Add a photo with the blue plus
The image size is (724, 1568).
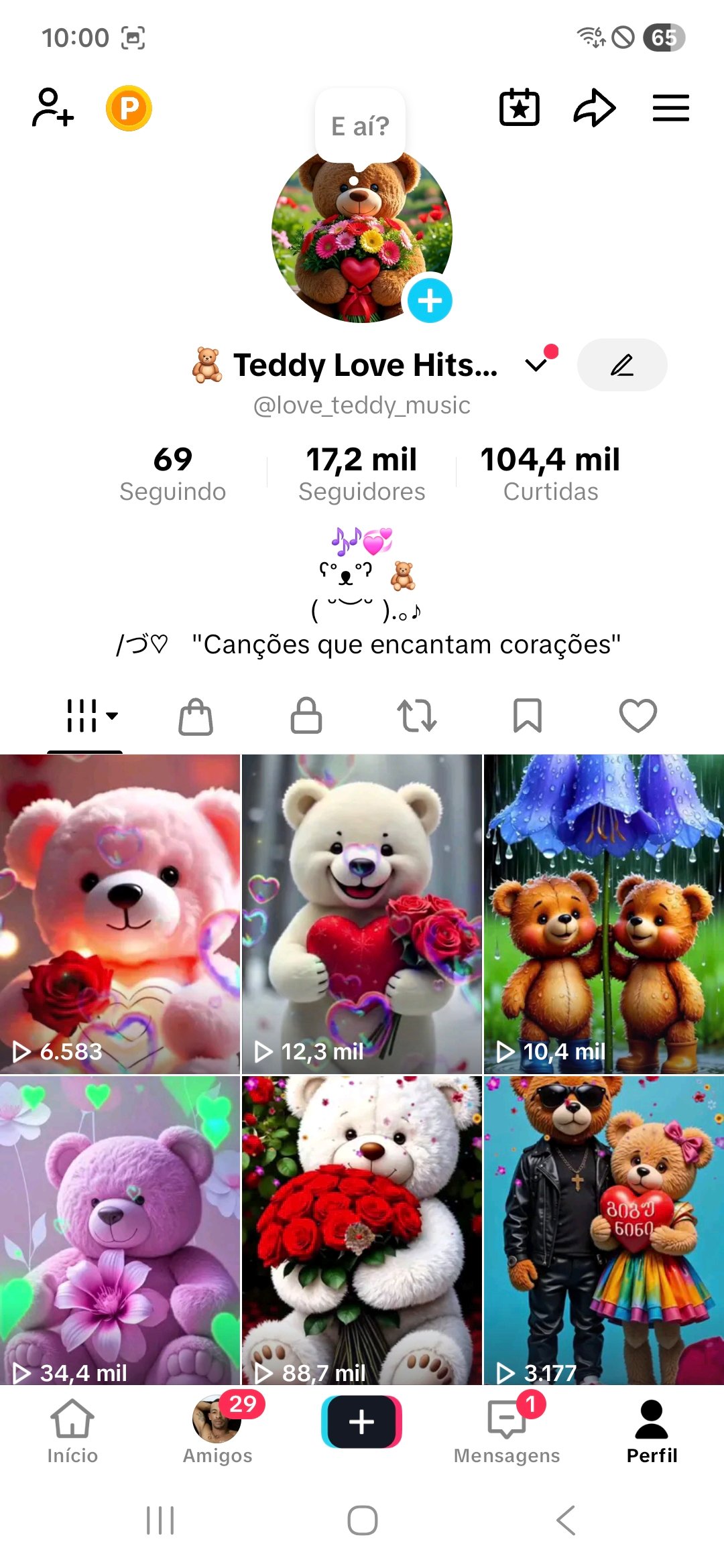point(430,300)
